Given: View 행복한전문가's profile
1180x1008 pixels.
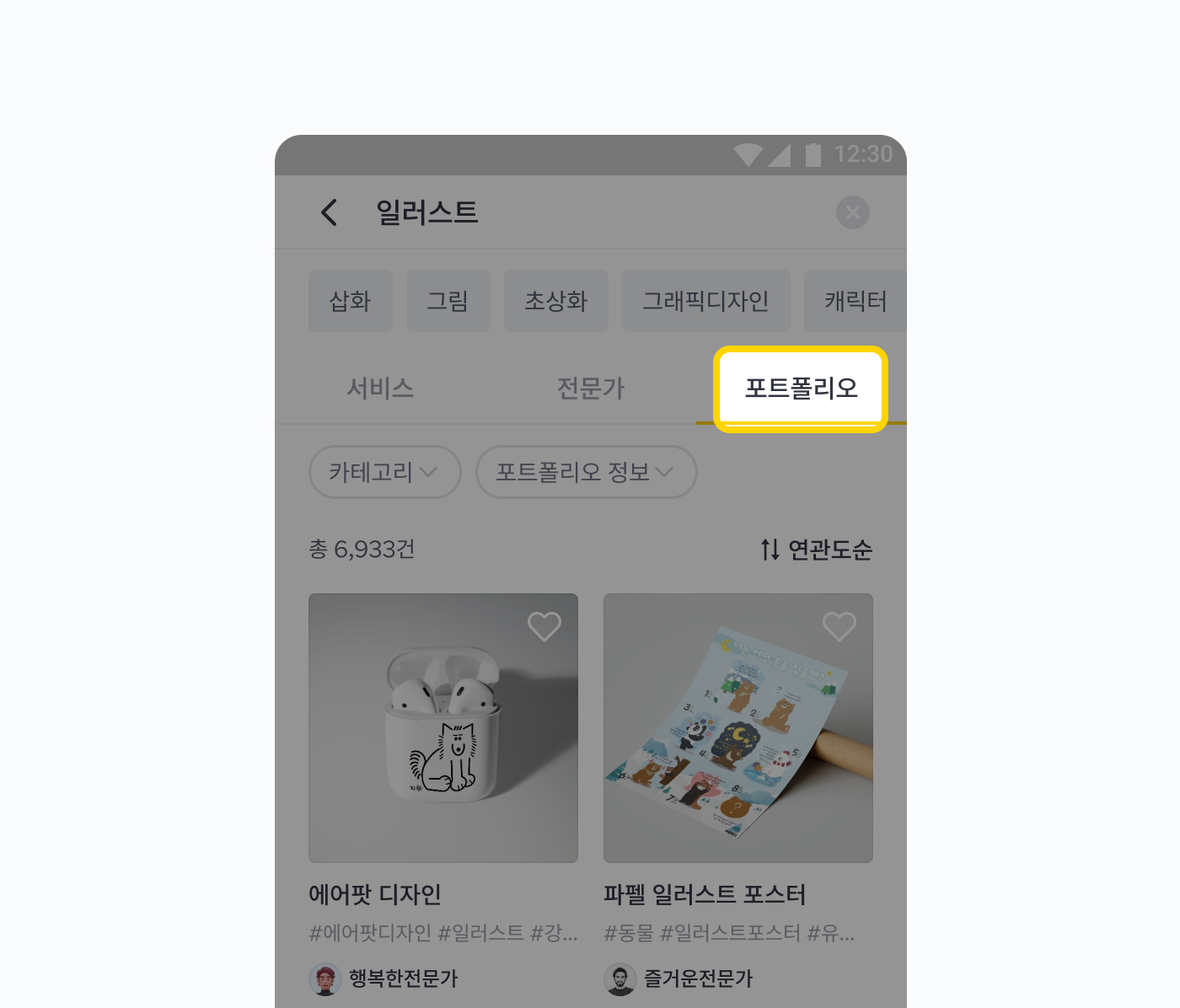Looking at the screenshot, I should click(384, 979).
